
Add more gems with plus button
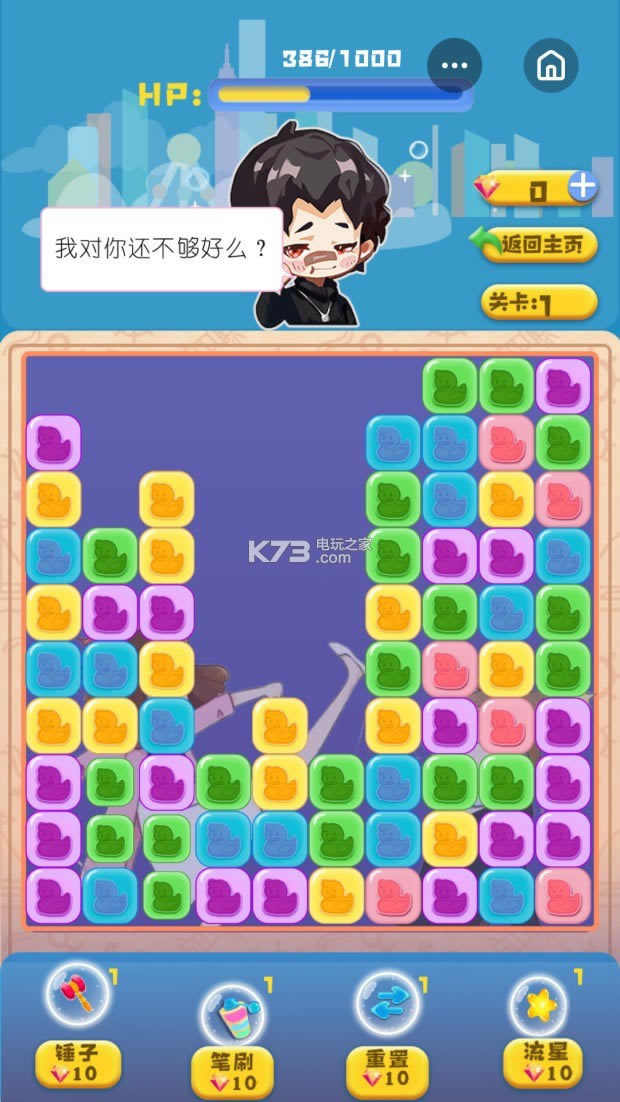pos(582,187)
